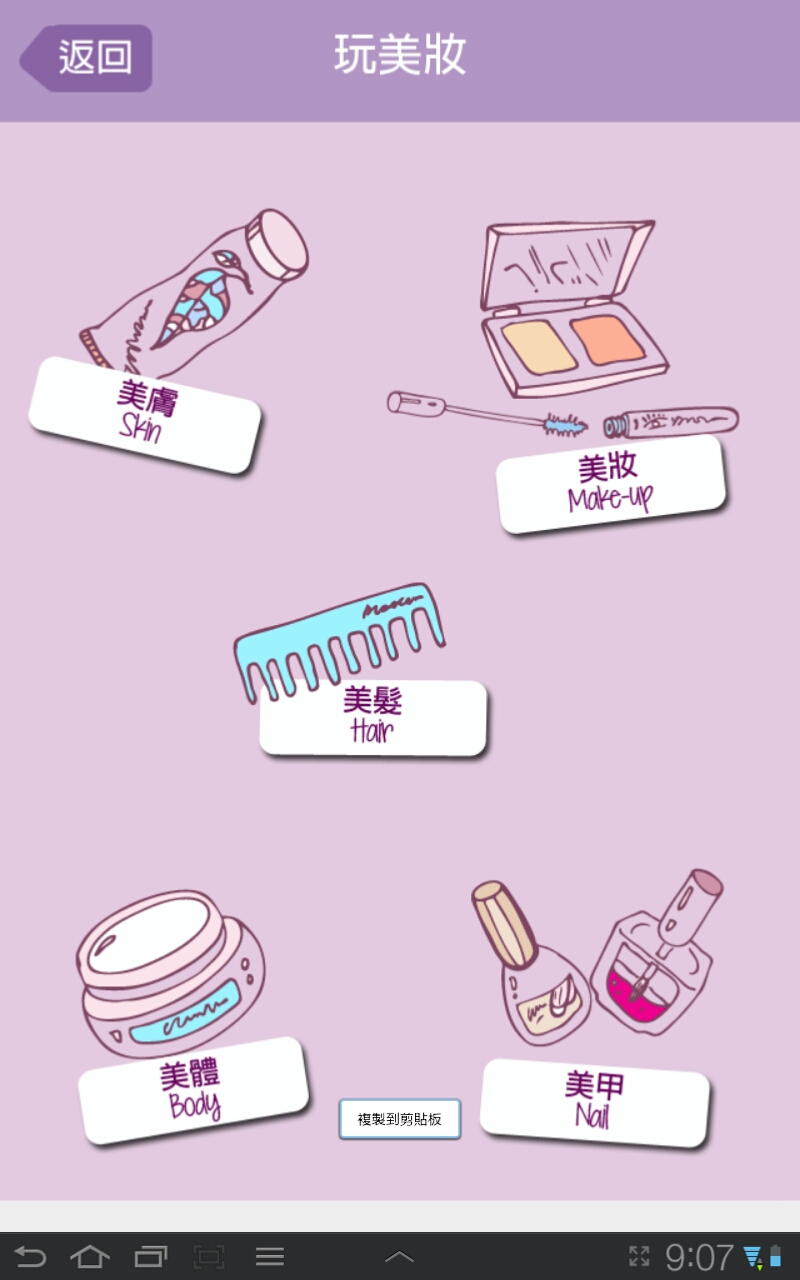The height and width of the screenshot is (1280, 800).
Task: Open the navigation bar menu icon
Action: (270, 1256)
